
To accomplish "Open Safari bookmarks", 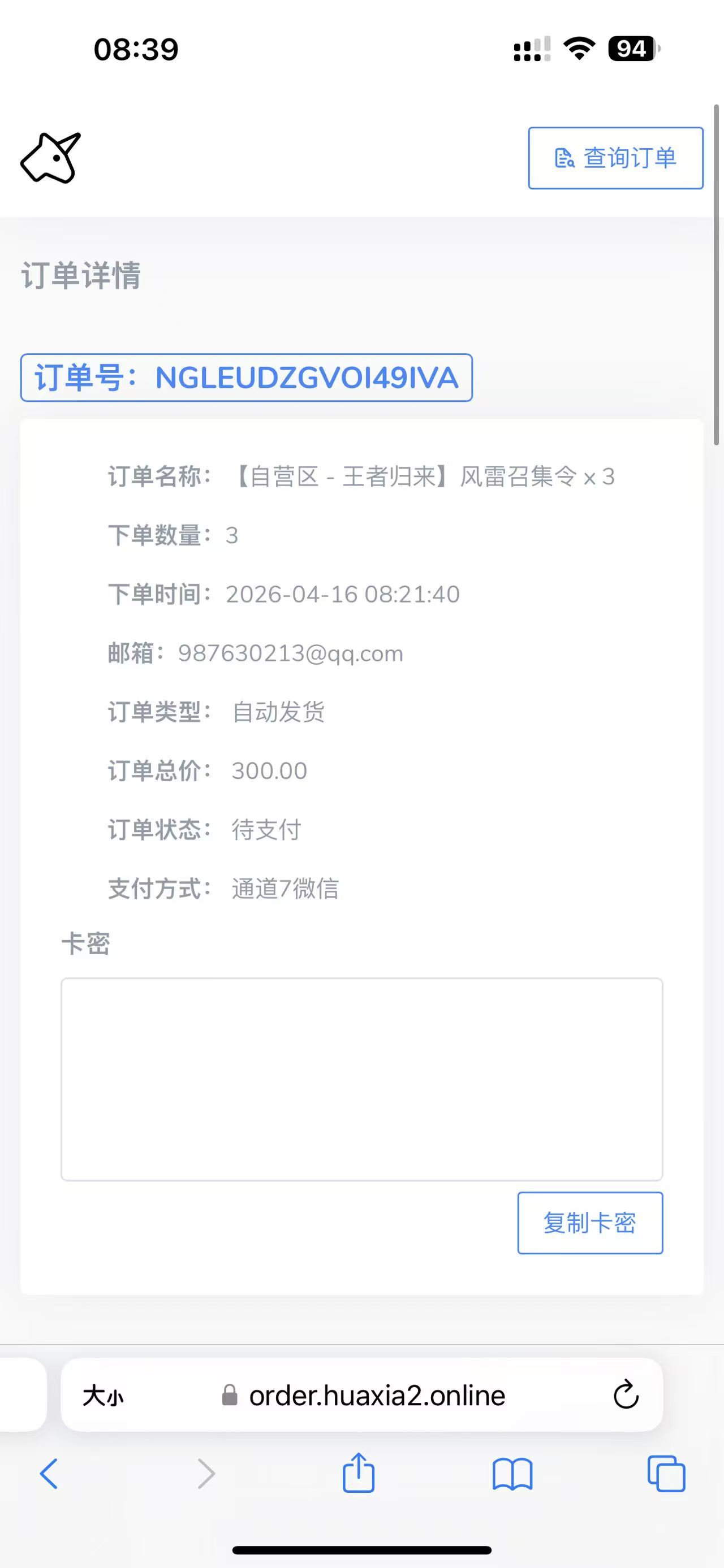I will (x=512, y=1474).
